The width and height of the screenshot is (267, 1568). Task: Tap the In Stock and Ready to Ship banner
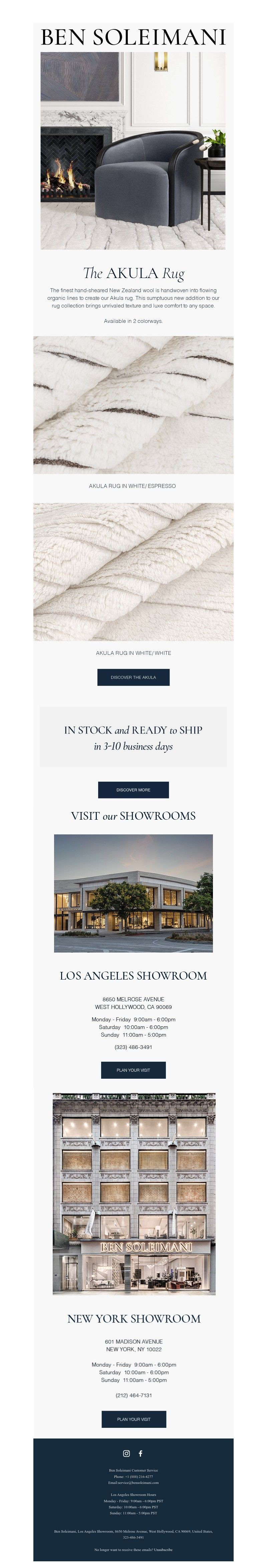(x=133, y=737)
